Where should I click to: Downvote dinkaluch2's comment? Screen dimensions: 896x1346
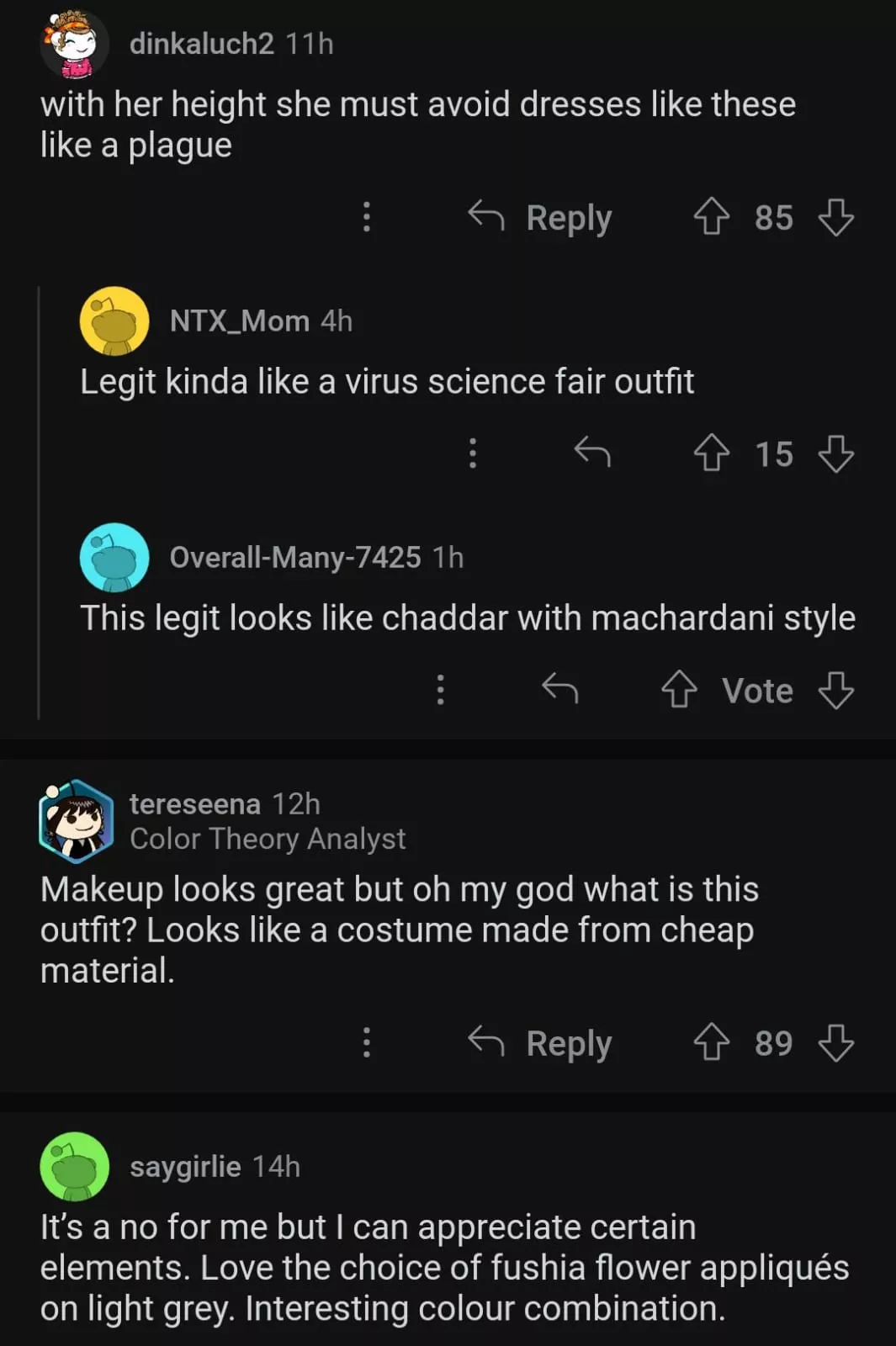[836, 217]
